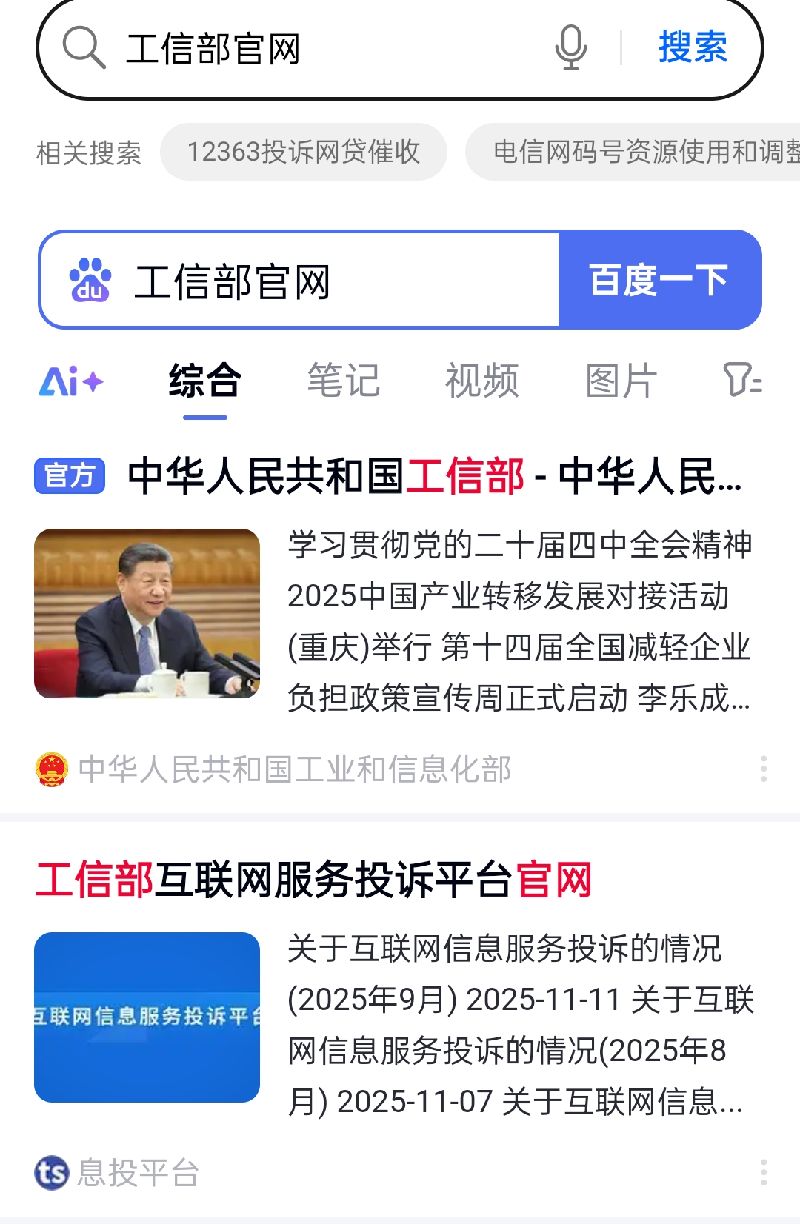Switch to the 视频 tab
Image resolution: width=800 pixels, height=1224 pixels.
482,381
